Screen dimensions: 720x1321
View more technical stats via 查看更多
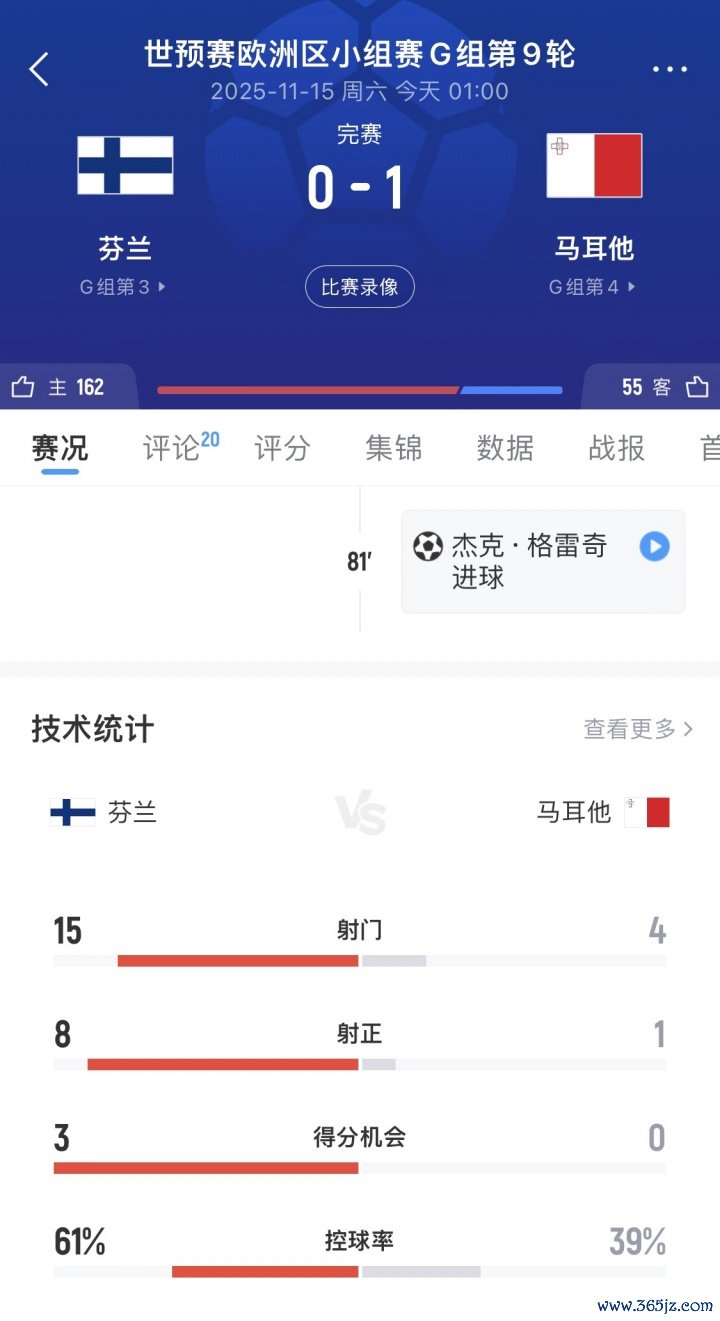[638, 729]
